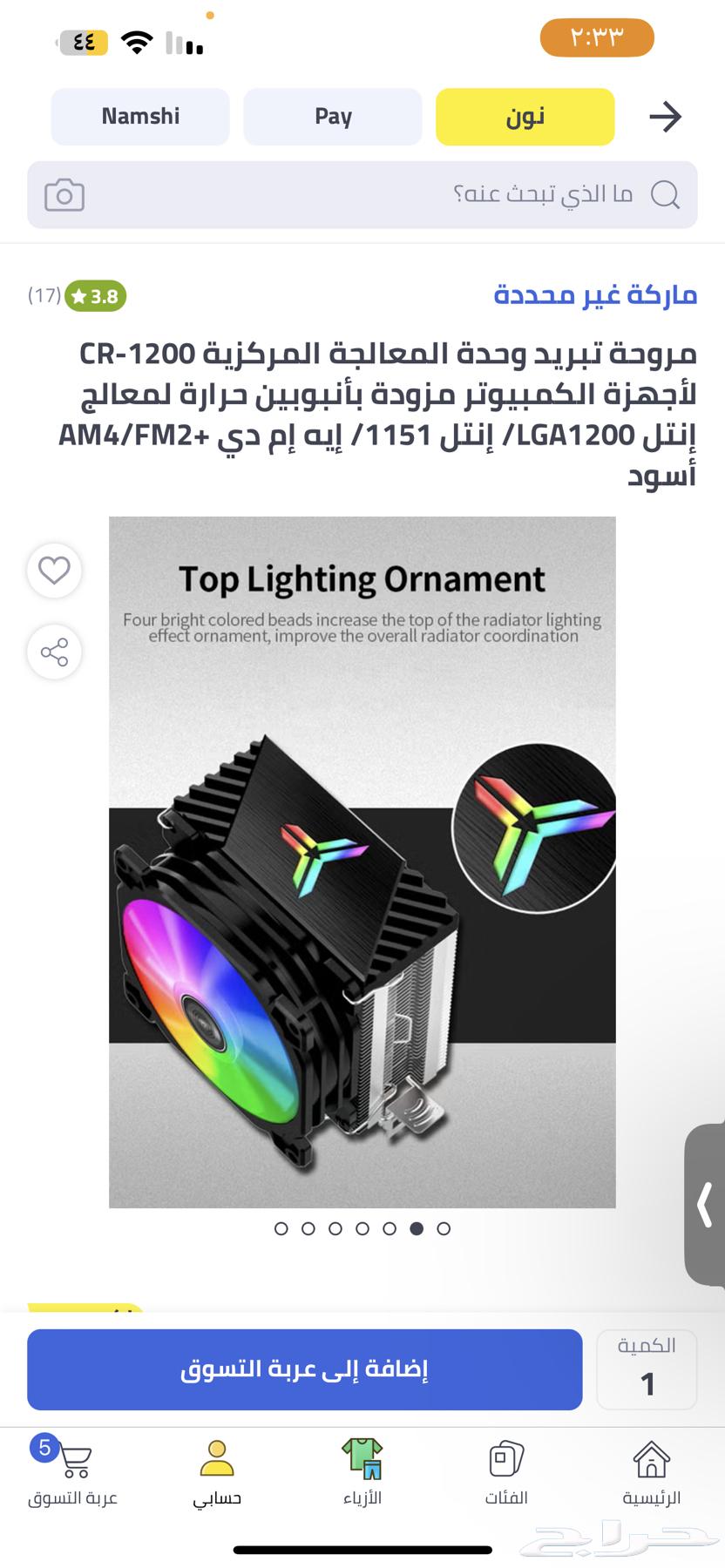Open the ماركة غير محددة brand link
Screen dimensions: 725x1568
pos(595,295)
